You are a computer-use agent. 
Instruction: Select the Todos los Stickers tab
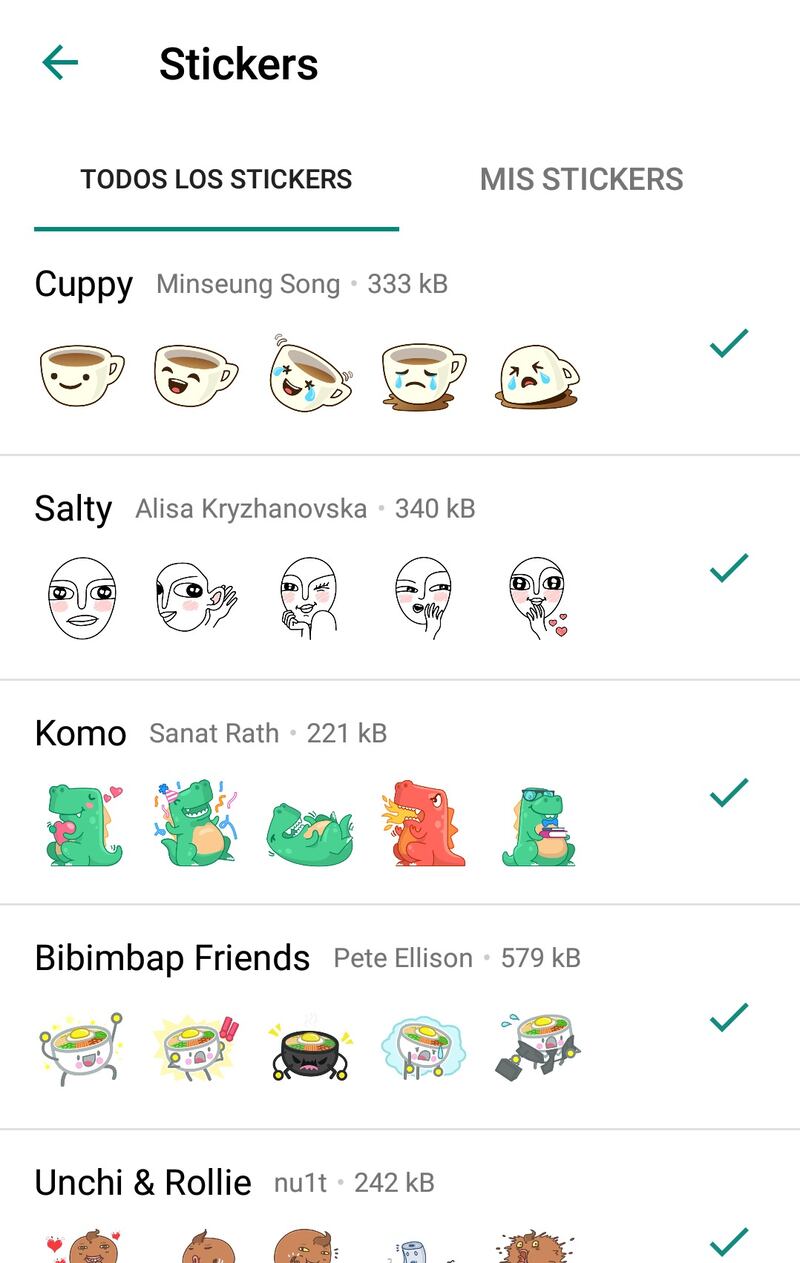pyautogui.click(x=216, y=180)
